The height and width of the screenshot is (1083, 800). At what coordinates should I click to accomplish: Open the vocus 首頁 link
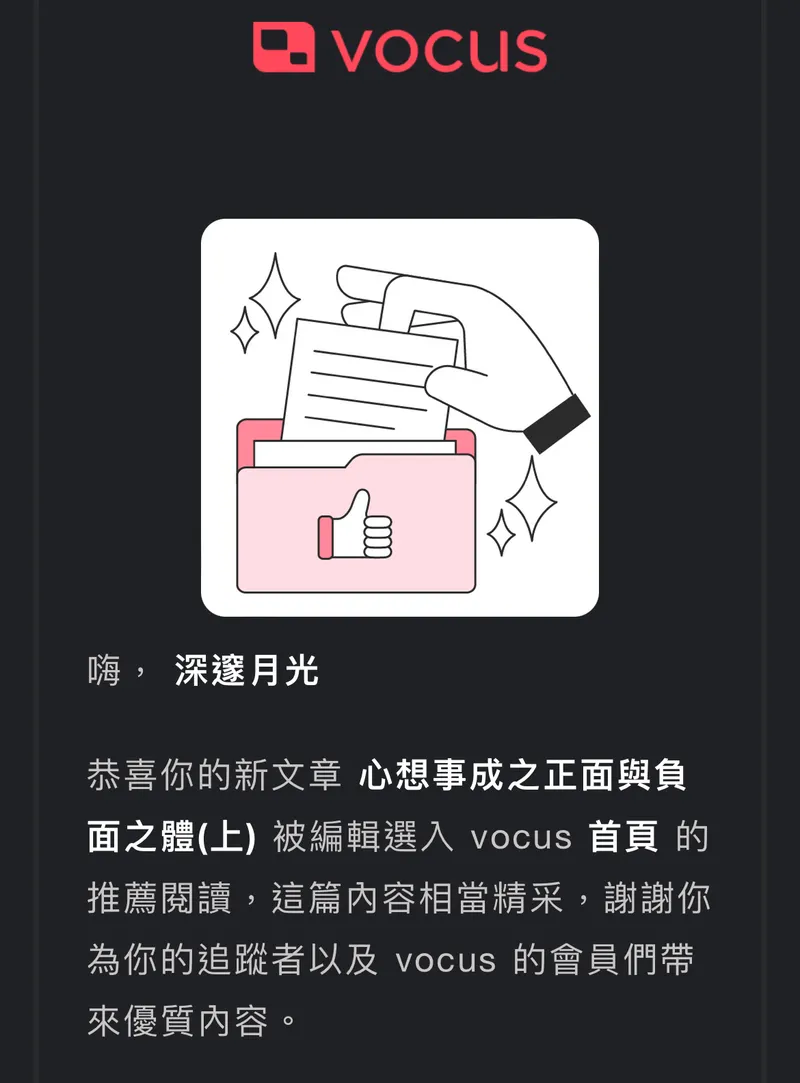point(624,837)
